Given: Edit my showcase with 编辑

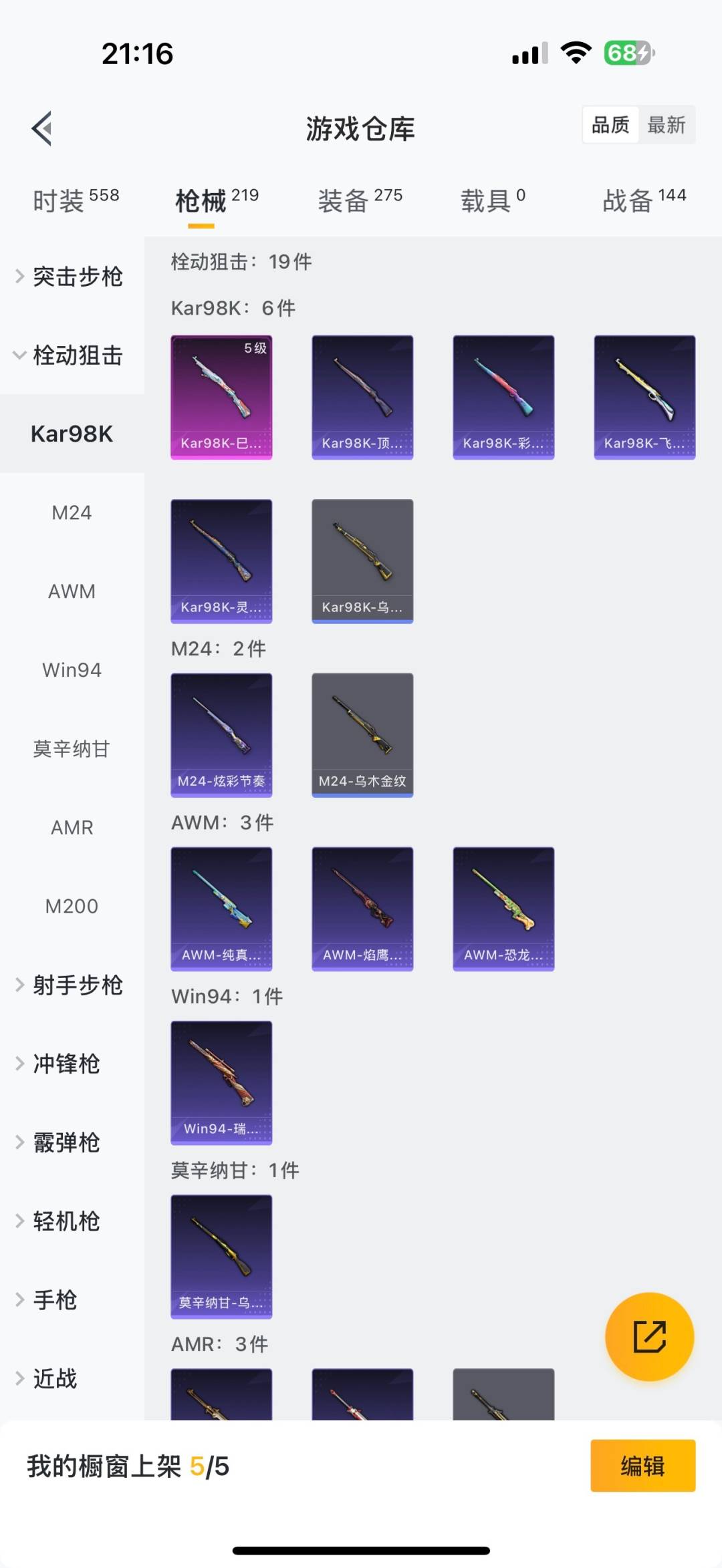Looking at the screenshot, I should click(x=642, y=1466).
